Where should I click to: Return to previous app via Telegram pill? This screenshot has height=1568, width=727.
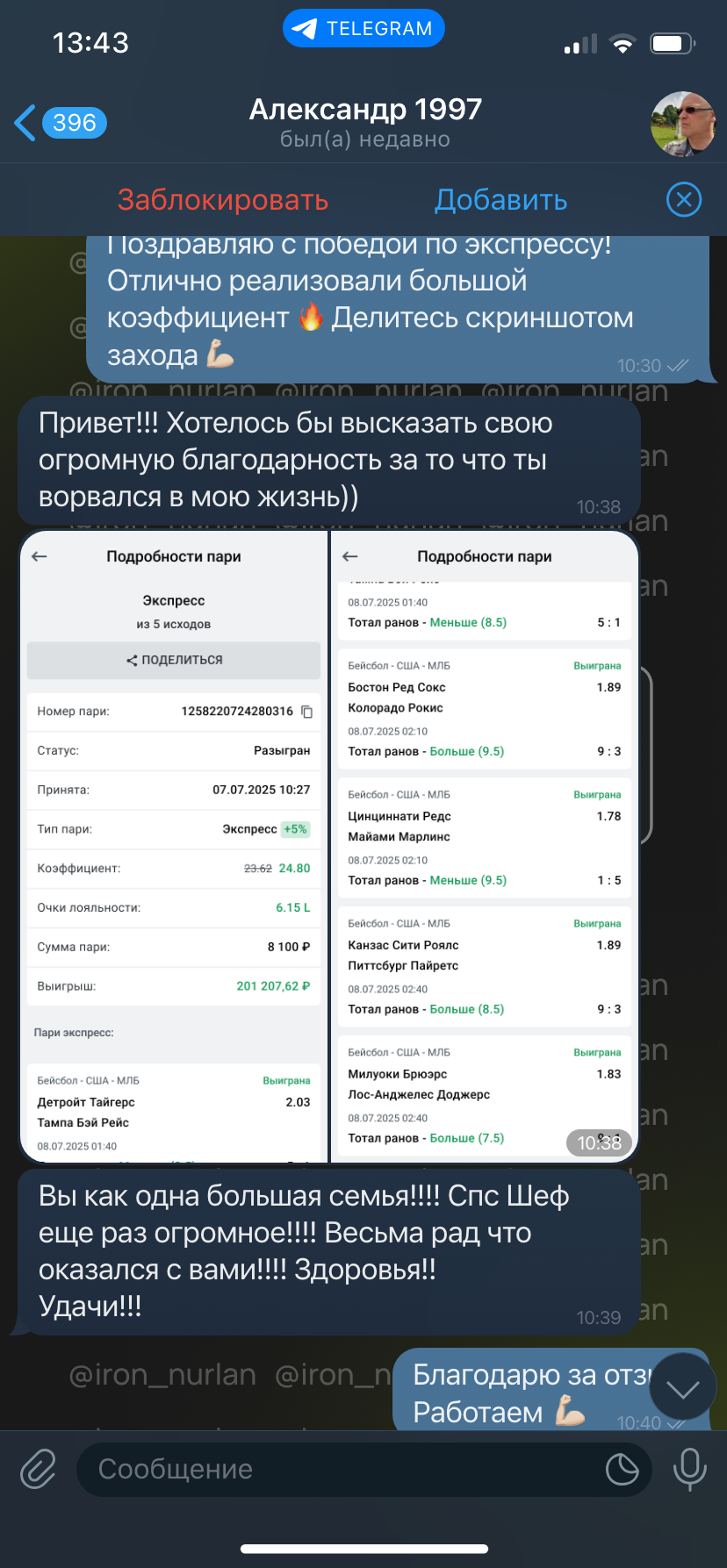point(363,29)
